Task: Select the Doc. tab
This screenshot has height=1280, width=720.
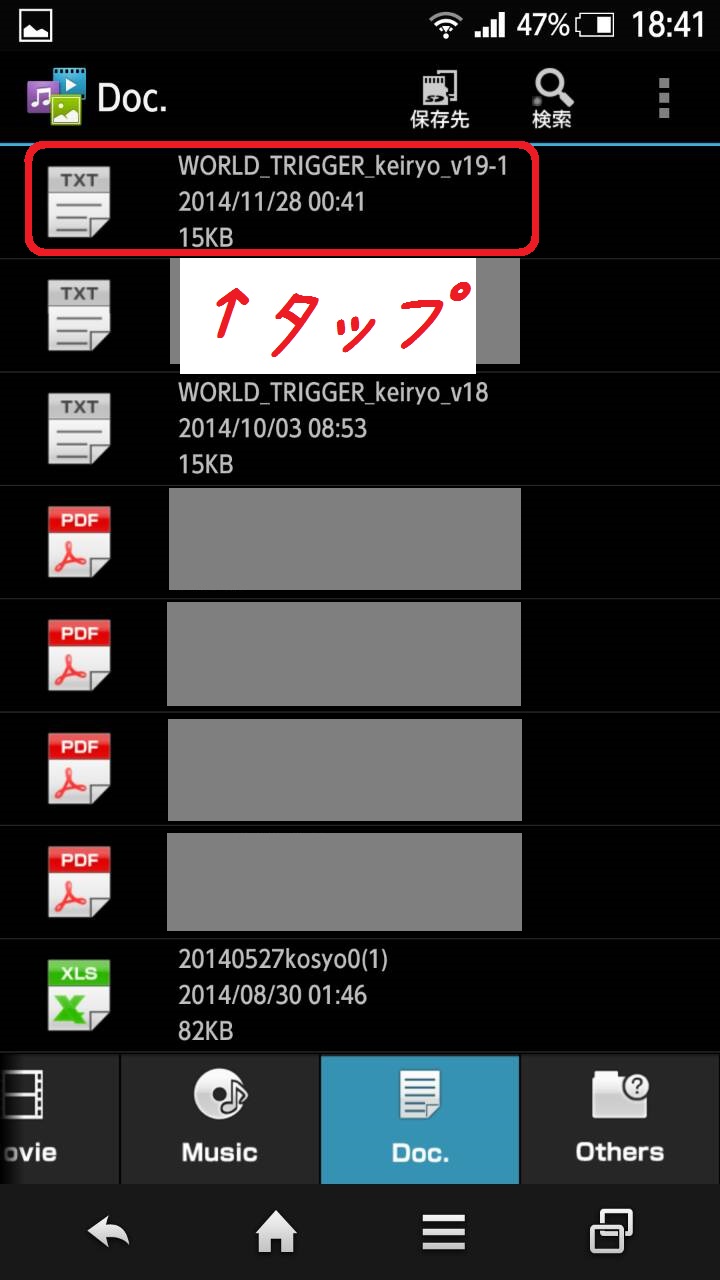Action: click(420, 1119)
